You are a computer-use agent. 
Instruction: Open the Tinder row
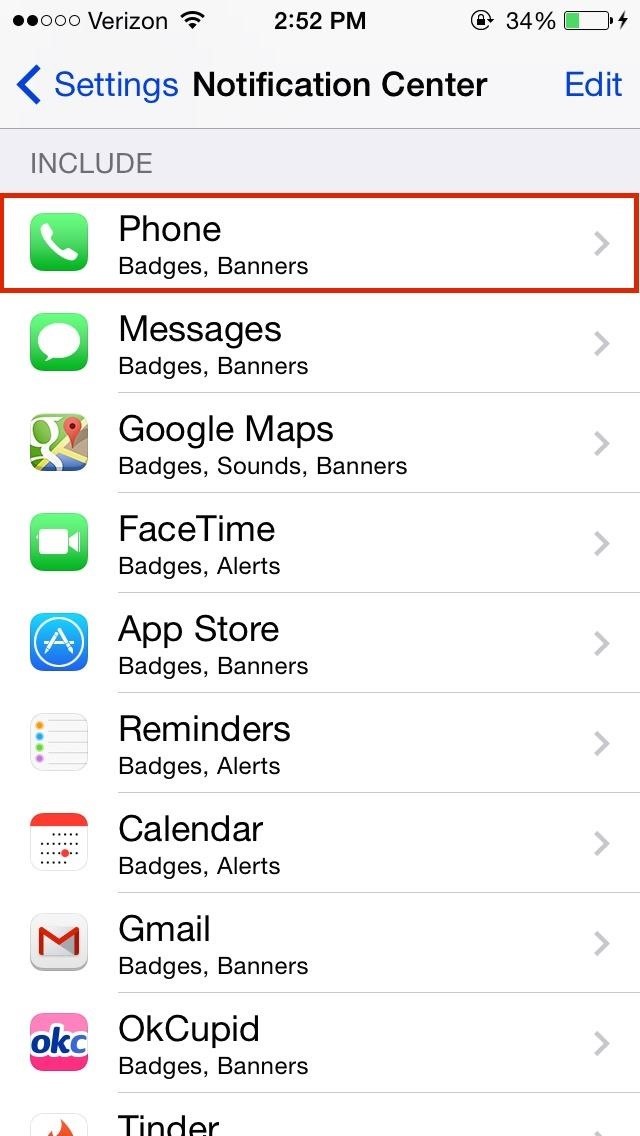pyautogui.click(x=320, y=1120)
